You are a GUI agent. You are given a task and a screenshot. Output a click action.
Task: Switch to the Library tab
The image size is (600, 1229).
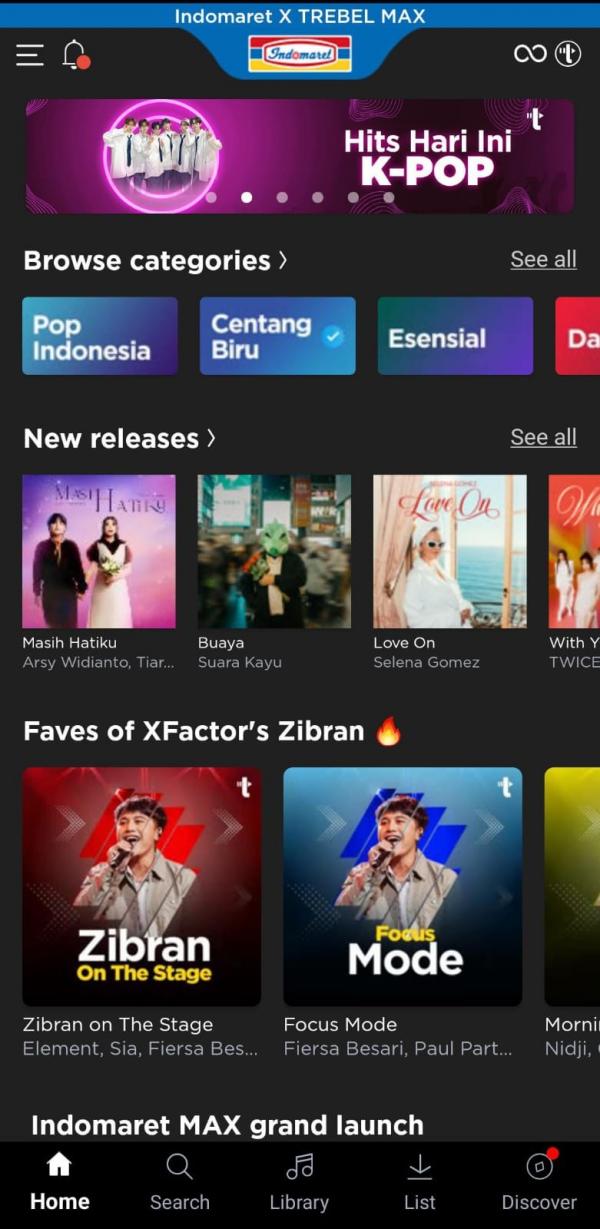click(x=299, y=1183)
